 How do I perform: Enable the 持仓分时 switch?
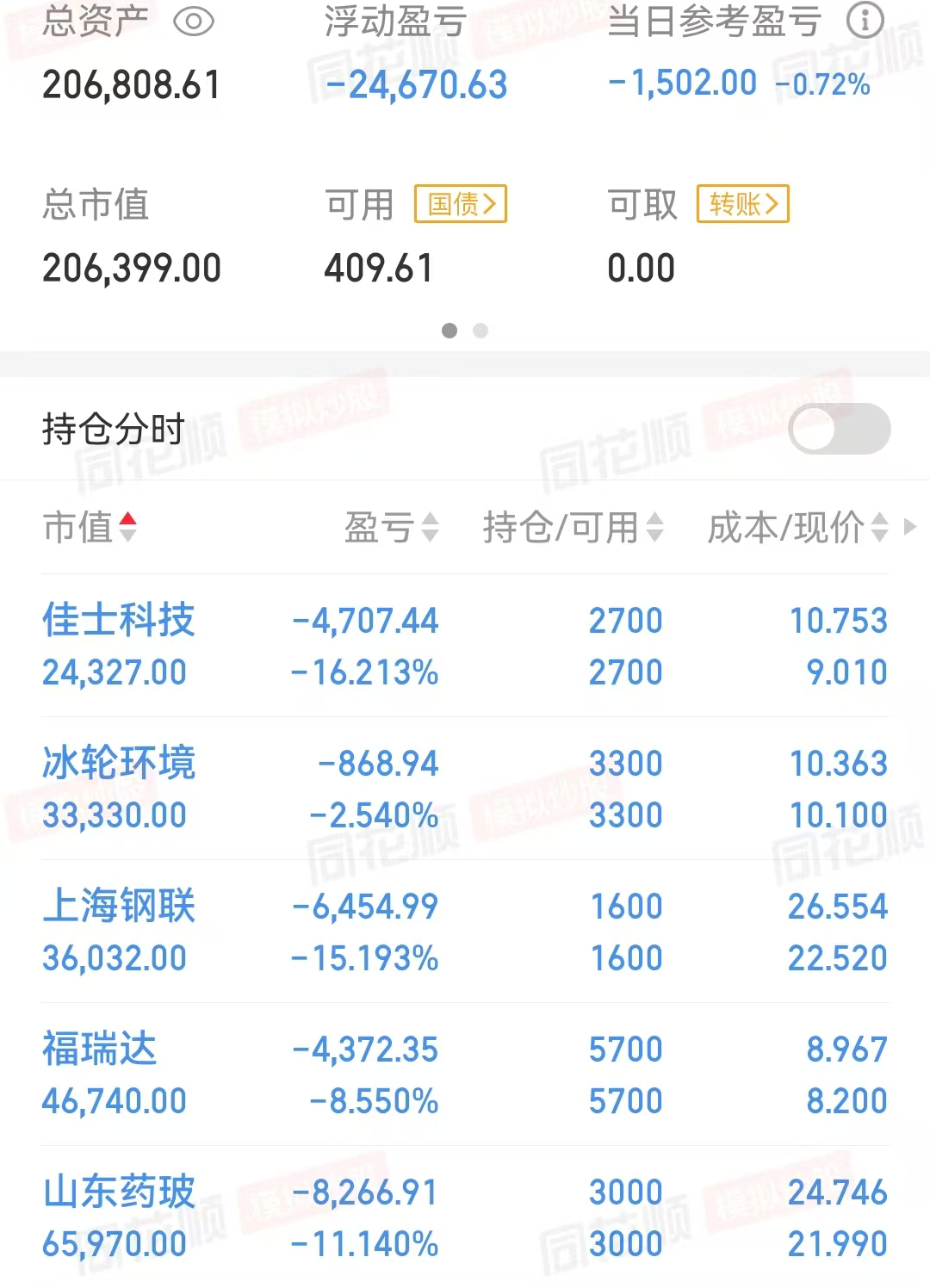(840, 429)
